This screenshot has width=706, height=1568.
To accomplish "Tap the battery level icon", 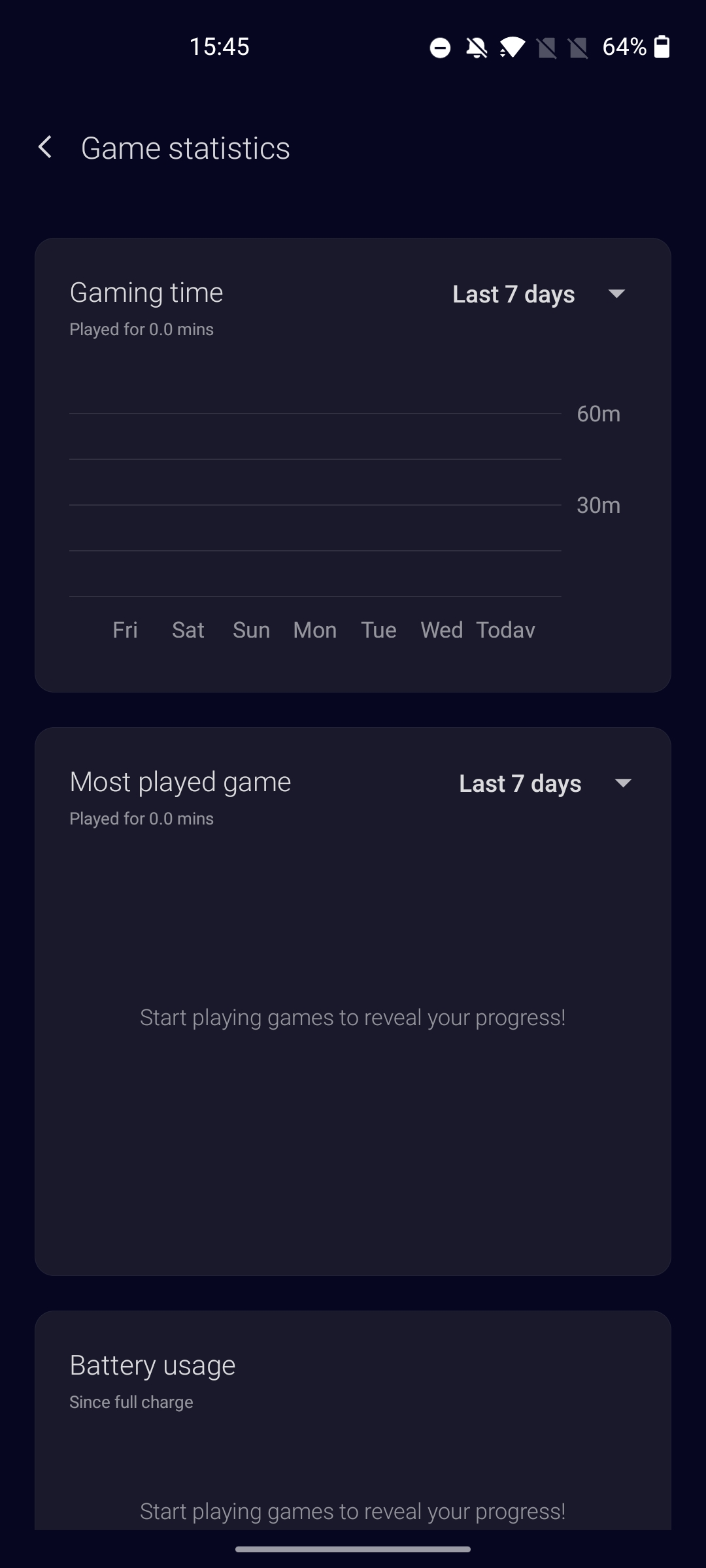I will tap(663, 46).
